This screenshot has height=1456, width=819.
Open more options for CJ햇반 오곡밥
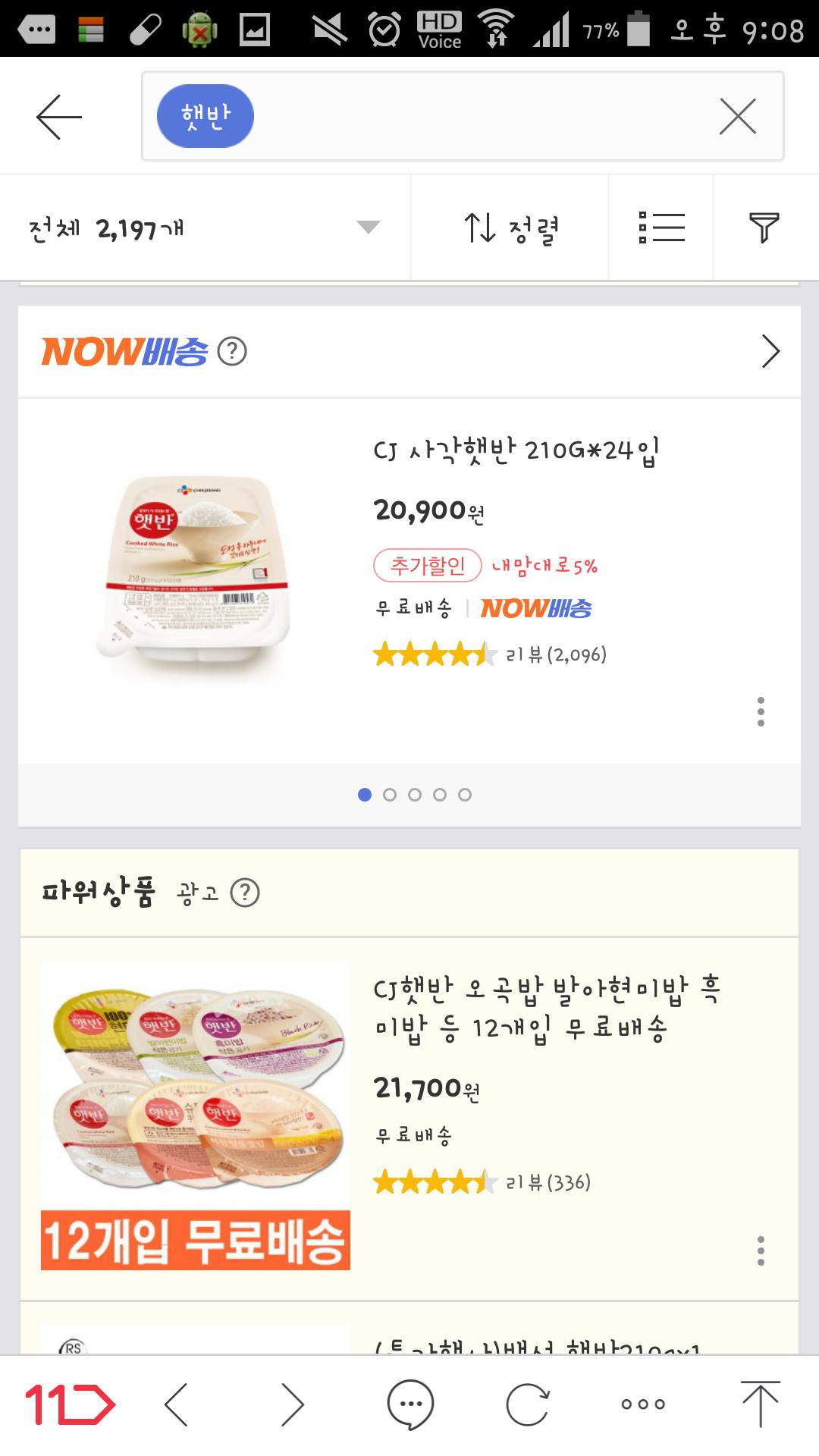tap(761, 1250)
